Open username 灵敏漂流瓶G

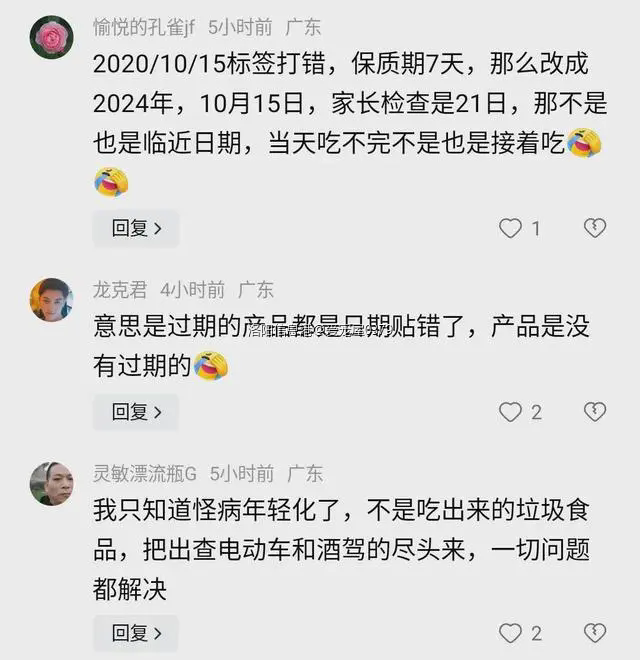144,473
